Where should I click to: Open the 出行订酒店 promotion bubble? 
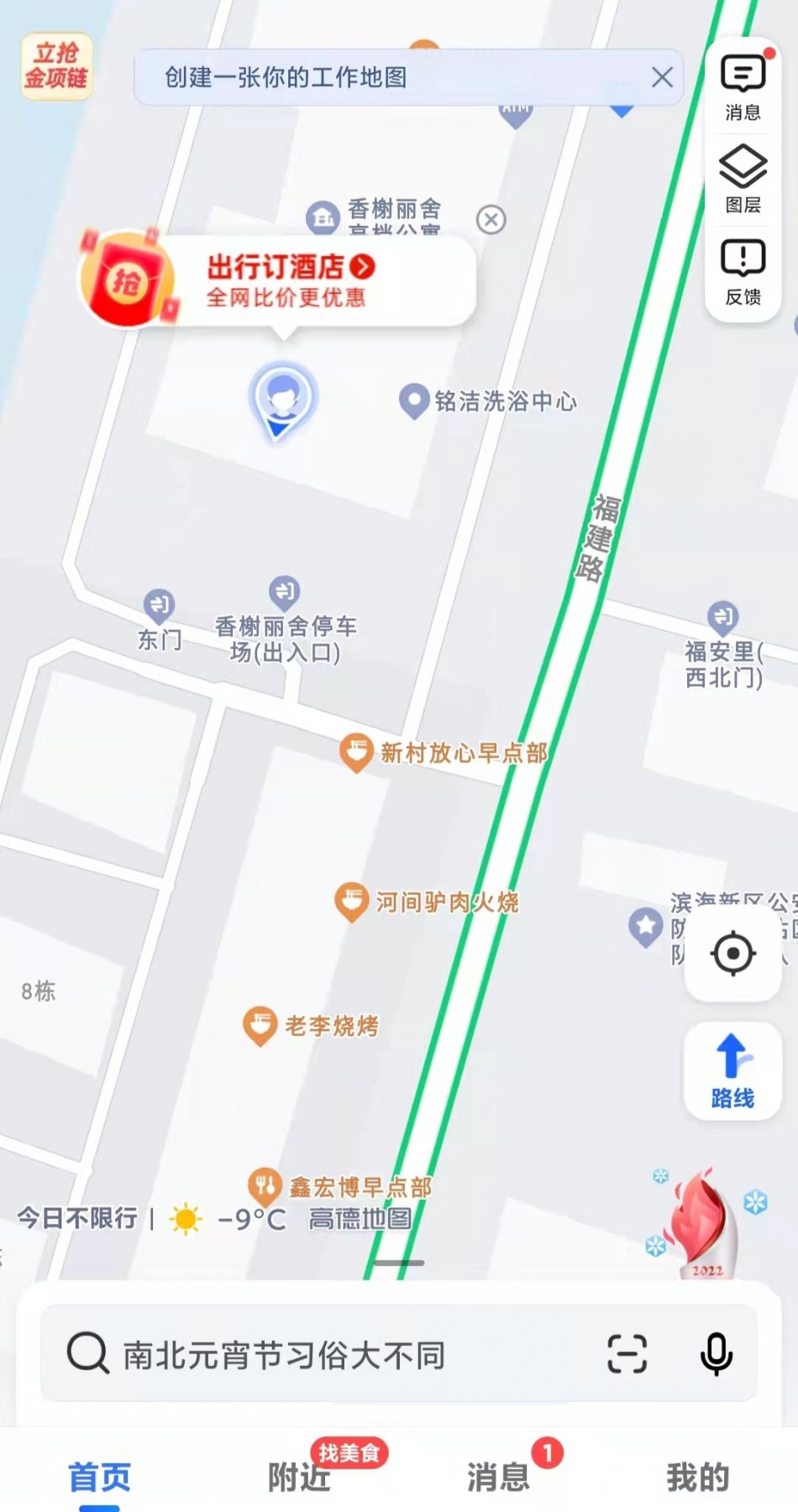286,280
